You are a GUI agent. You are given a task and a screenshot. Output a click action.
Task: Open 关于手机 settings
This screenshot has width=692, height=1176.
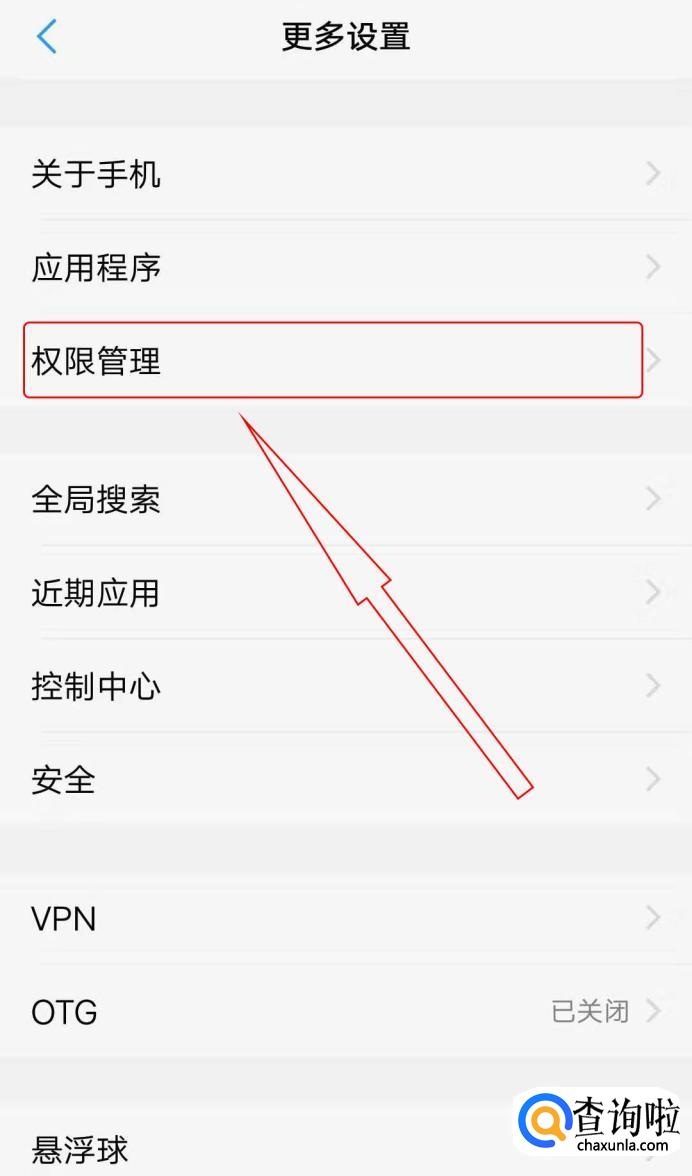pyautogui.click(x=346, y=173)
